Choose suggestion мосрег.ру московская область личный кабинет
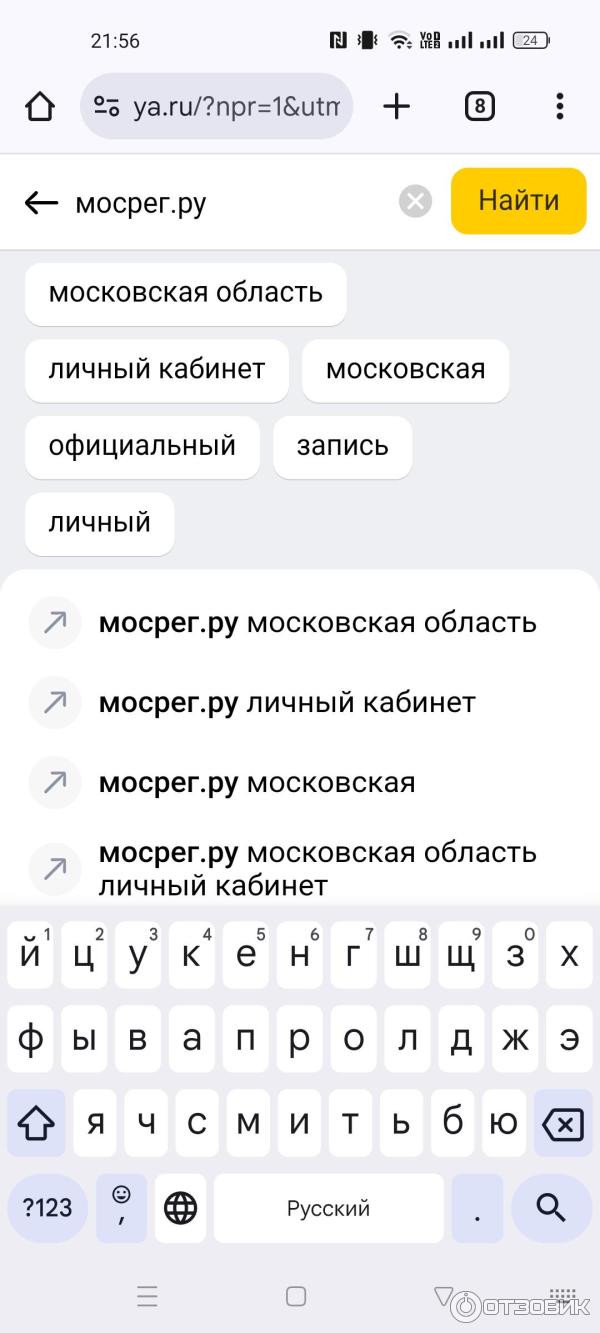The image size is (600, 1333). pos(317,868)
